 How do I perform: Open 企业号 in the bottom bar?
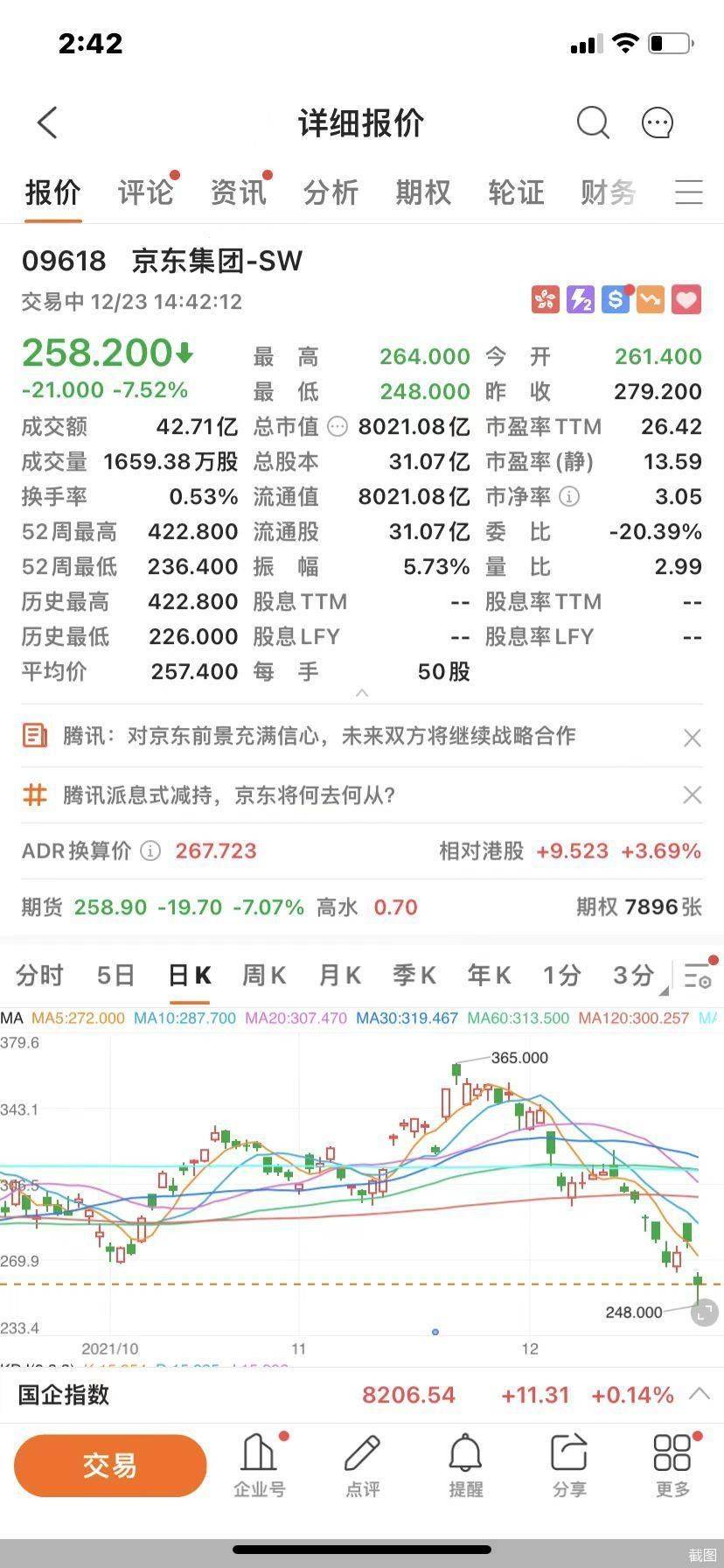click(x=260, y=1459)
